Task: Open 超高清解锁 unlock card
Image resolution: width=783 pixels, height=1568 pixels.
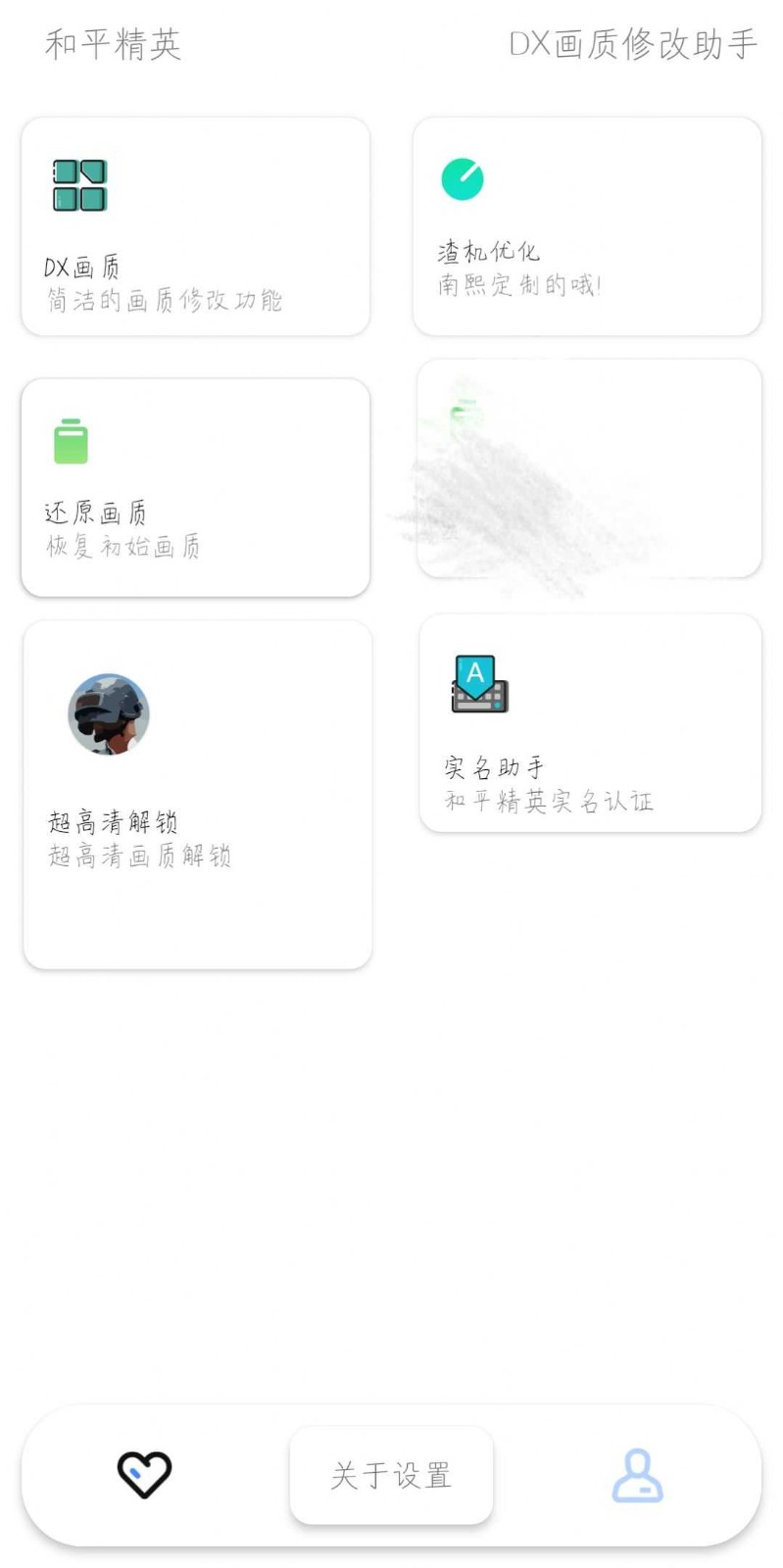Action: pos(197,794)
